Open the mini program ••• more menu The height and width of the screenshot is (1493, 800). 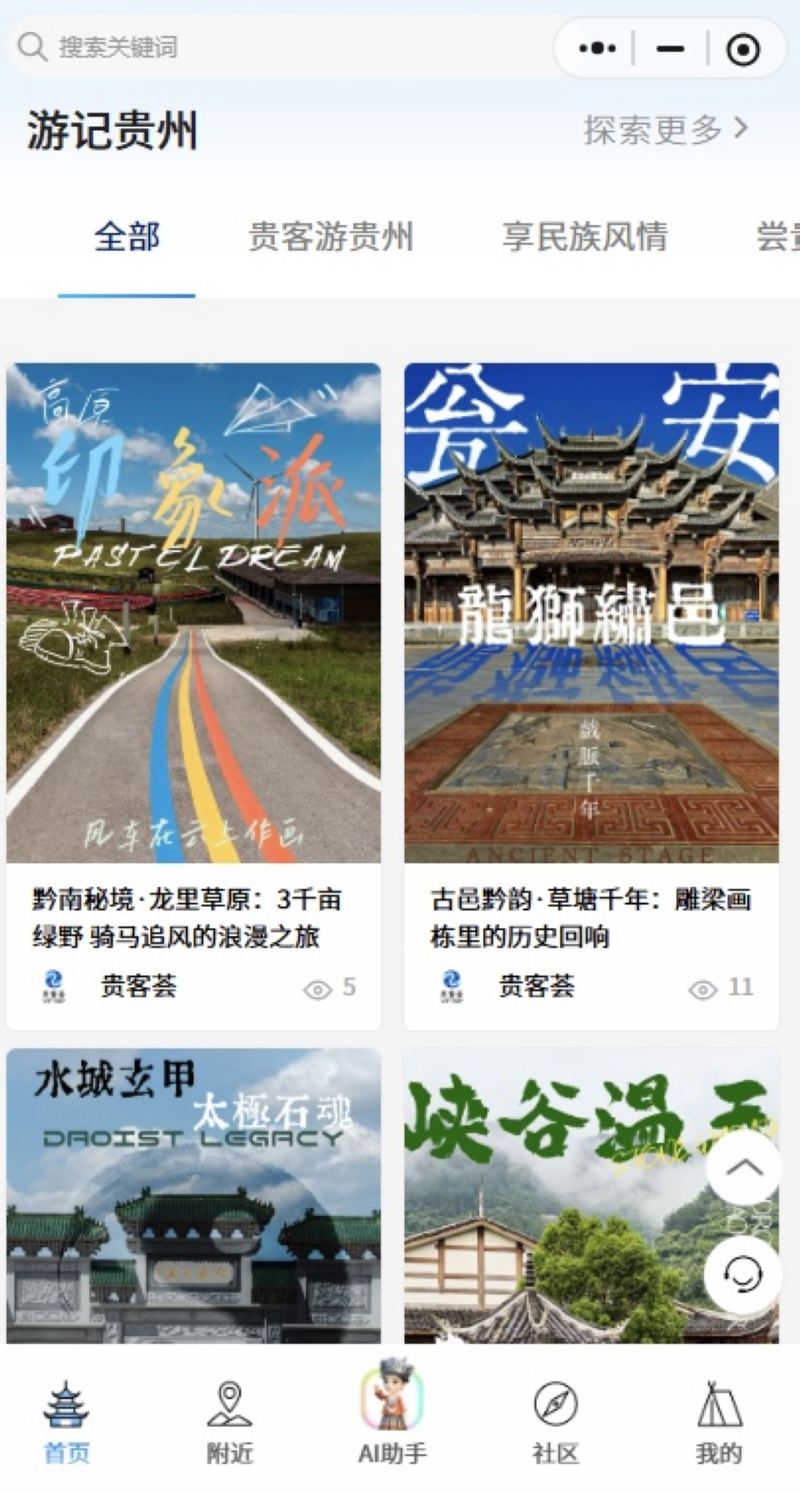tap(593, 47)
